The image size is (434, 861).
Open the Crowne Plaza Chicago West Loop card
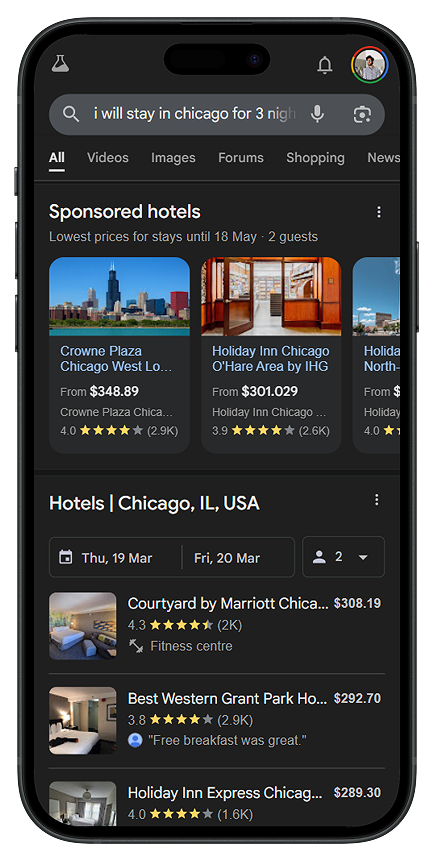click(x=119, y=355)
